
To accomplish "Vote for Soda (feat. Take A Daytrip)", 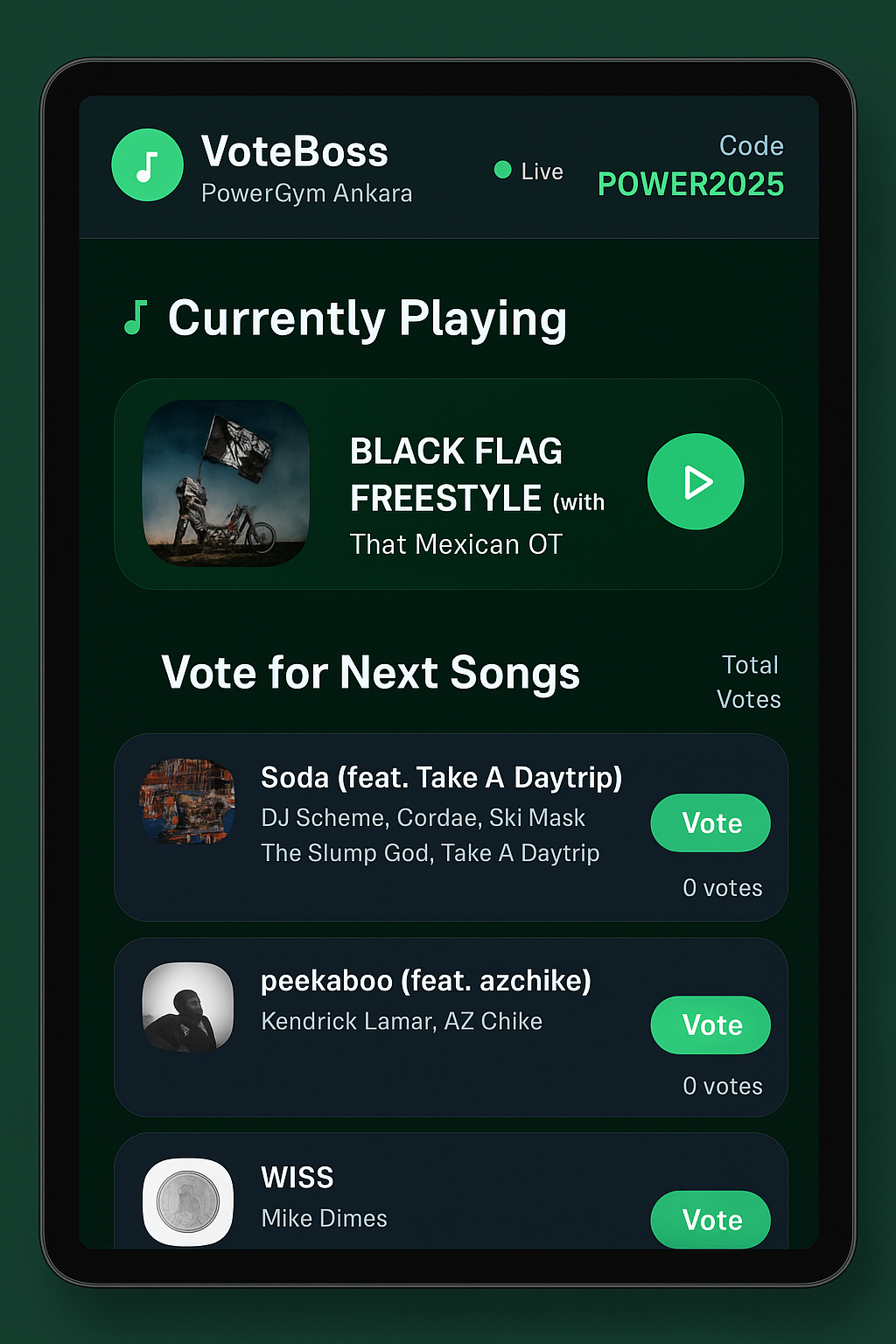I will (710, 822).
